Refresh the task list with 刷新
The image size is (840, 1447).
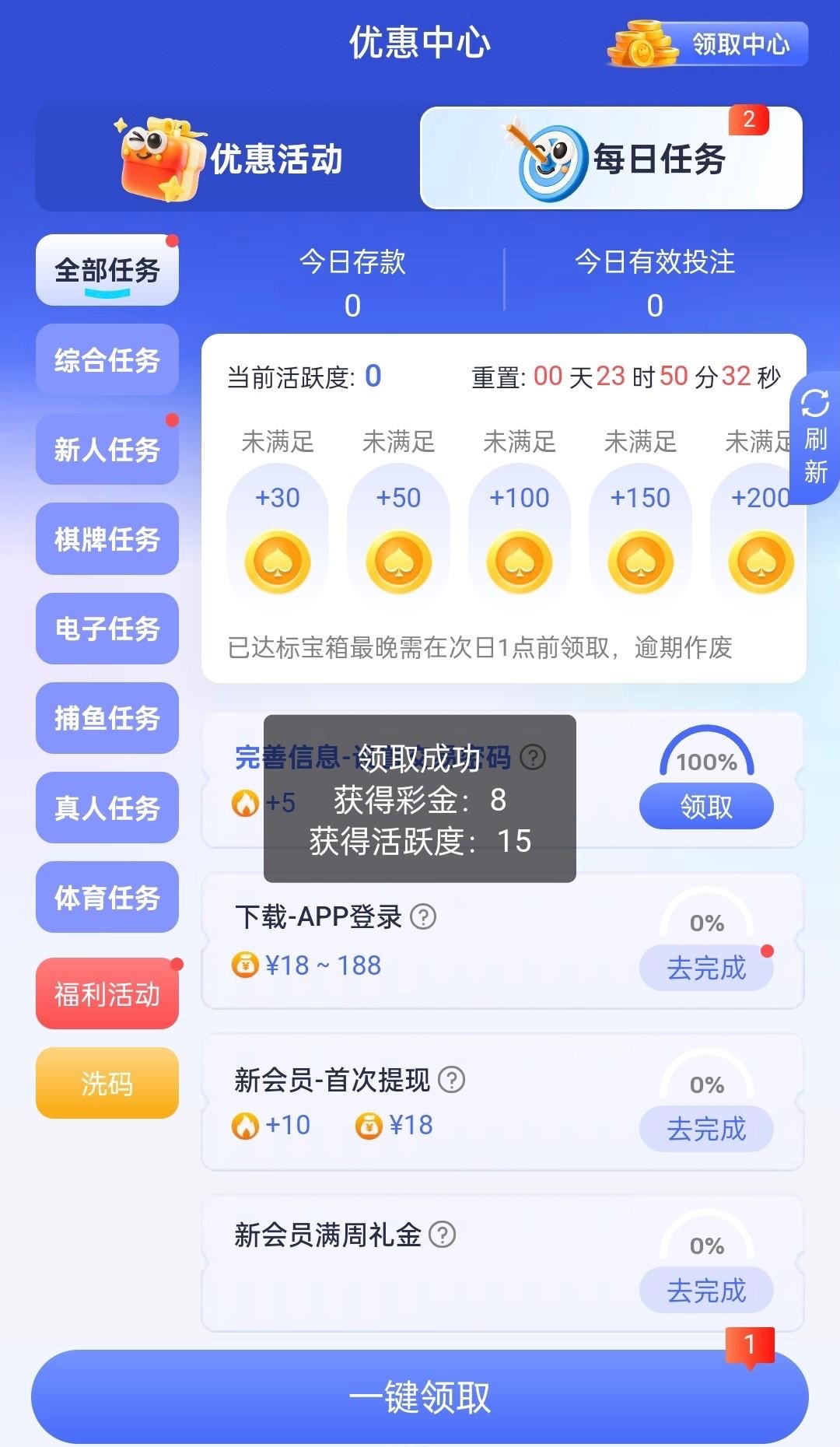[x=815, y=438]
